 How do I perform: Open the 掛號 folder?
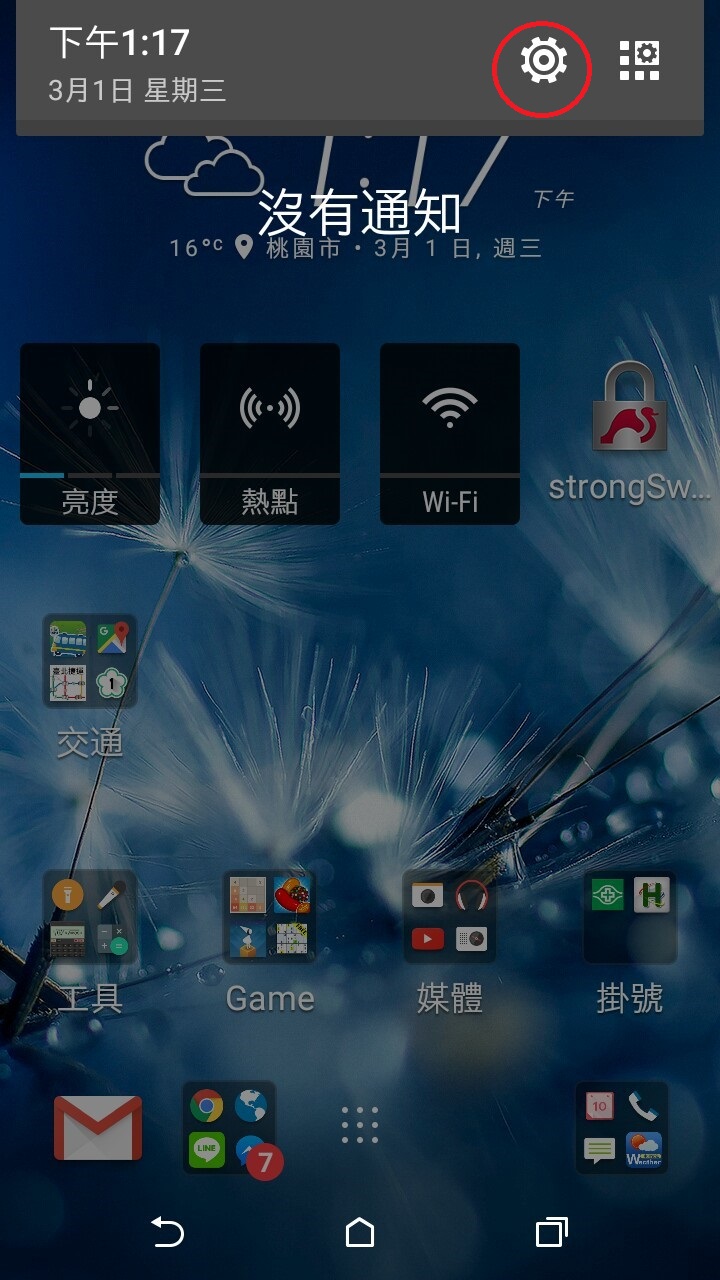click(629, 918)
